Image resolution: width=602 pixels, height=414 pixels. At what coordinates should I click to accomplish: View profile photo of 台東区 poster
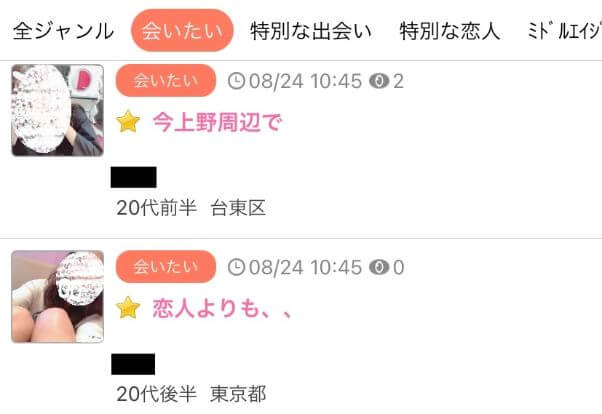pos(57,110)
